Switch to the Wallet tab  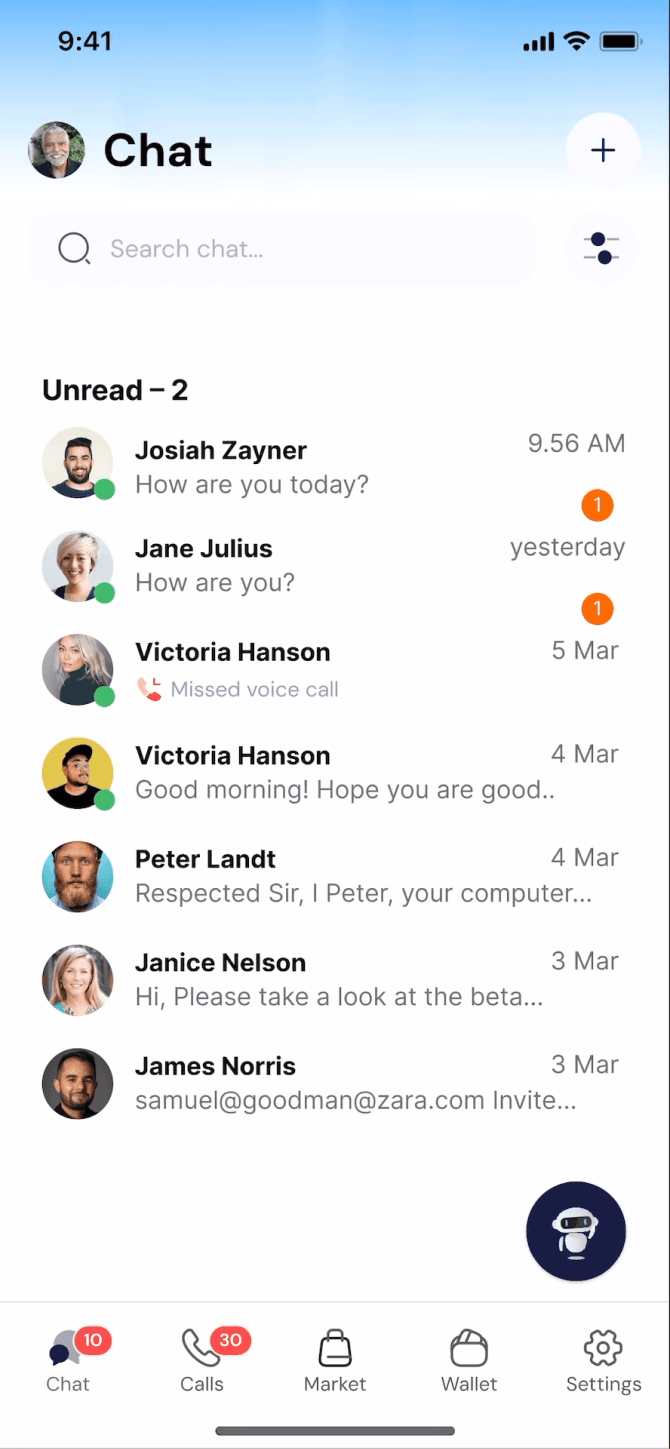click(469, 1361)
